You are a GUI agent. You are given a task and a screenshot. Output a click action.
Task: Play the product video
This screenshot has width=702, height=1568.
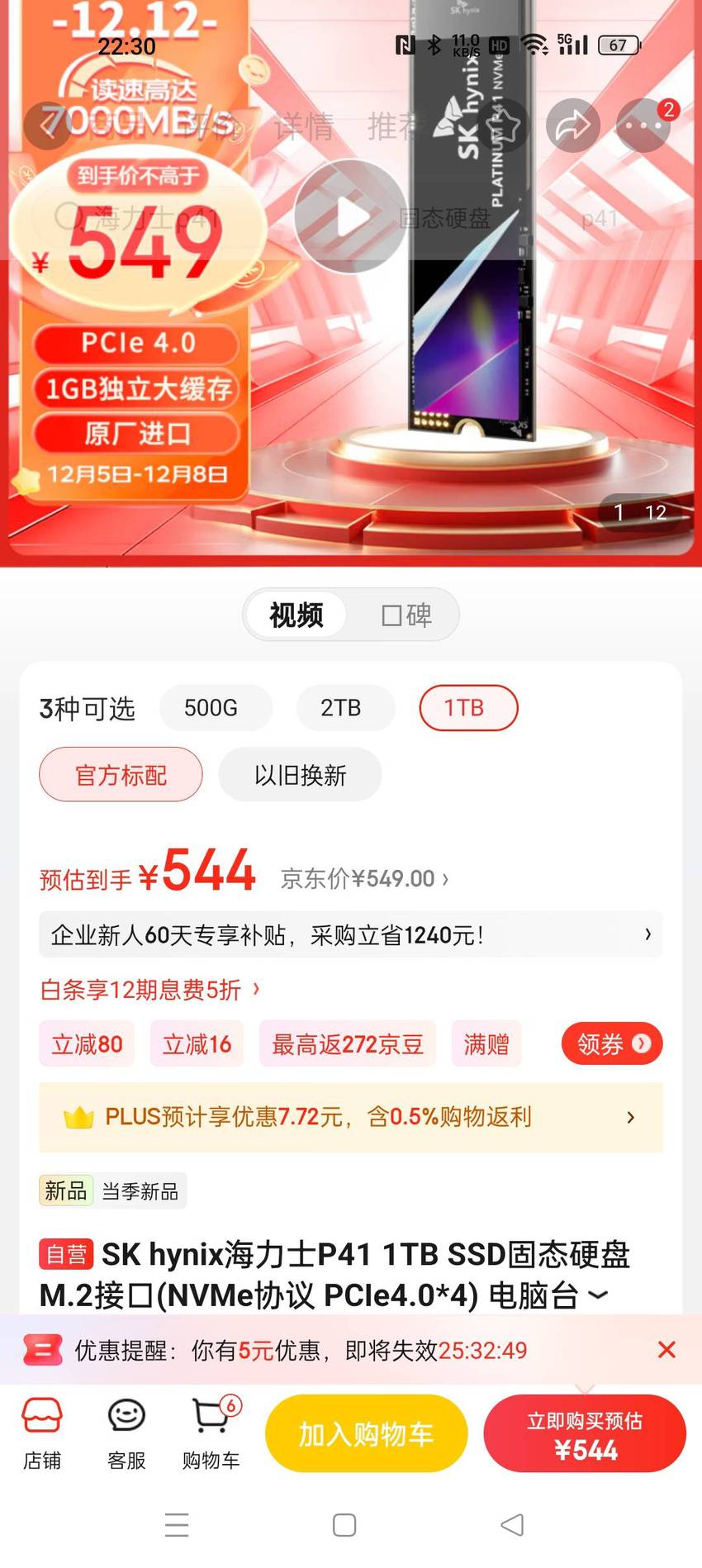pos(351,217)
